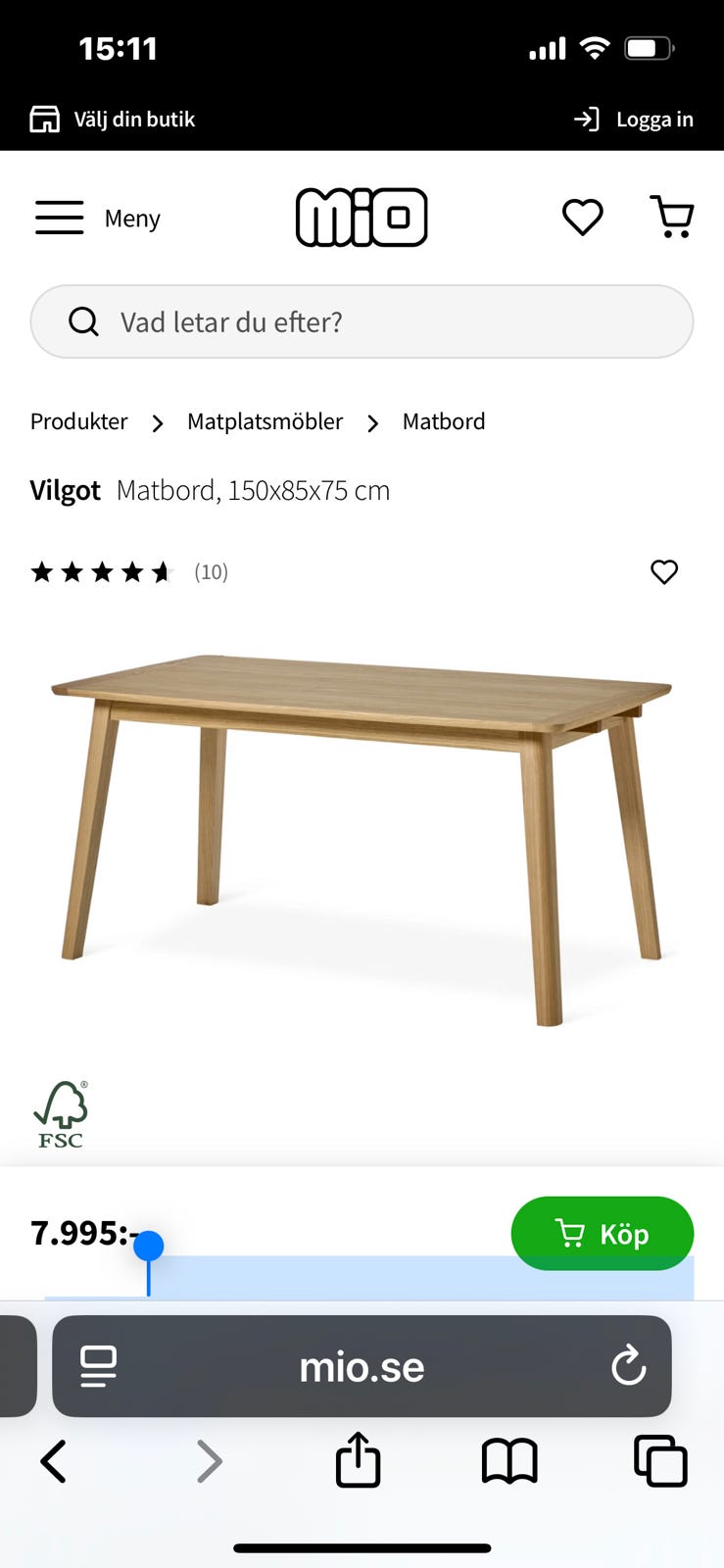Tap the store icon next to Välj din butik
This screenshot has width=724, height=1568.
44,118
